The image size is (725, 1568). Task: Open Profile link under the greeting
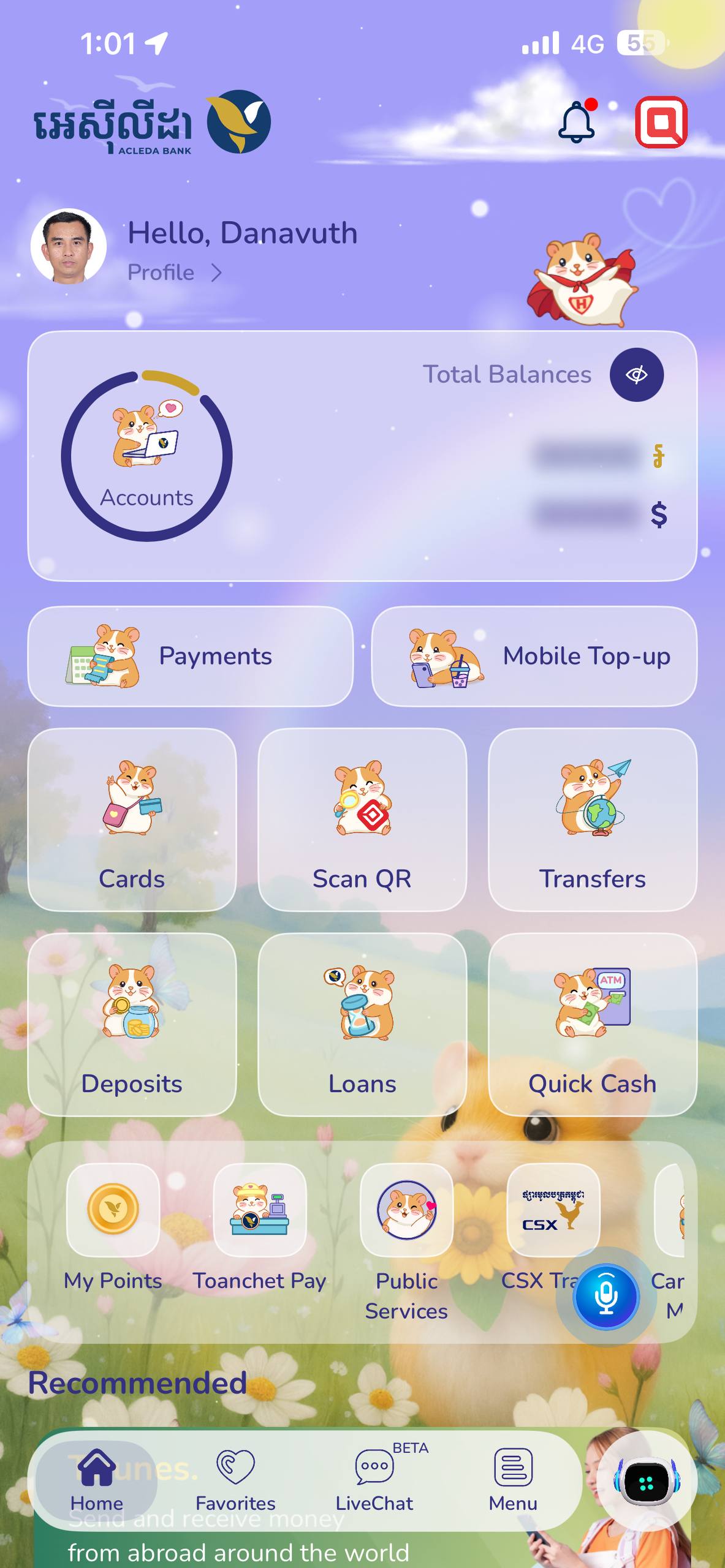coord(174,273)
